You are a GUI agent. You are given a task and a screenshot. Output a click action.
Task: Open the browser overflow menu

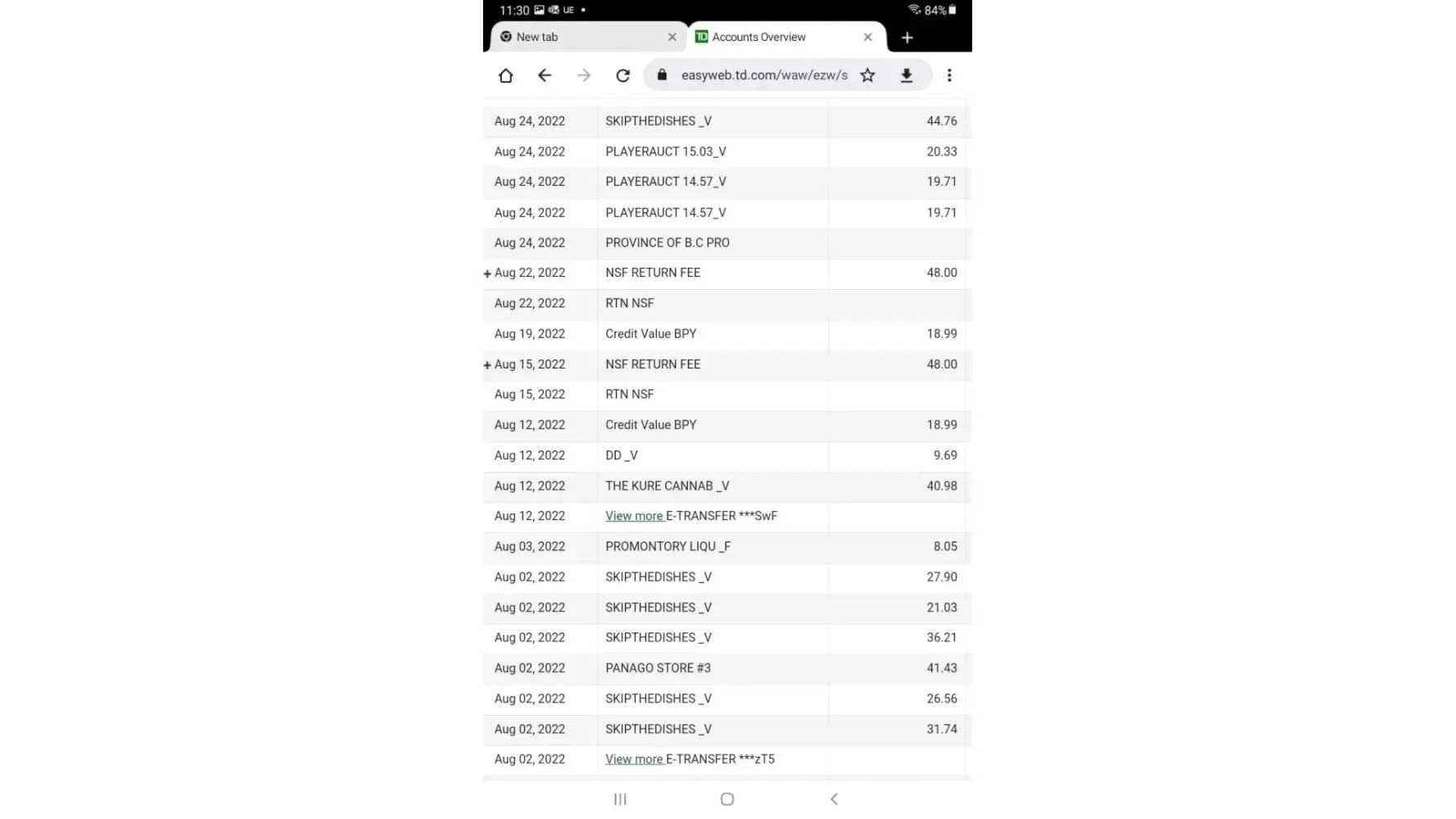pyautogui.click(x=949, y=75)
